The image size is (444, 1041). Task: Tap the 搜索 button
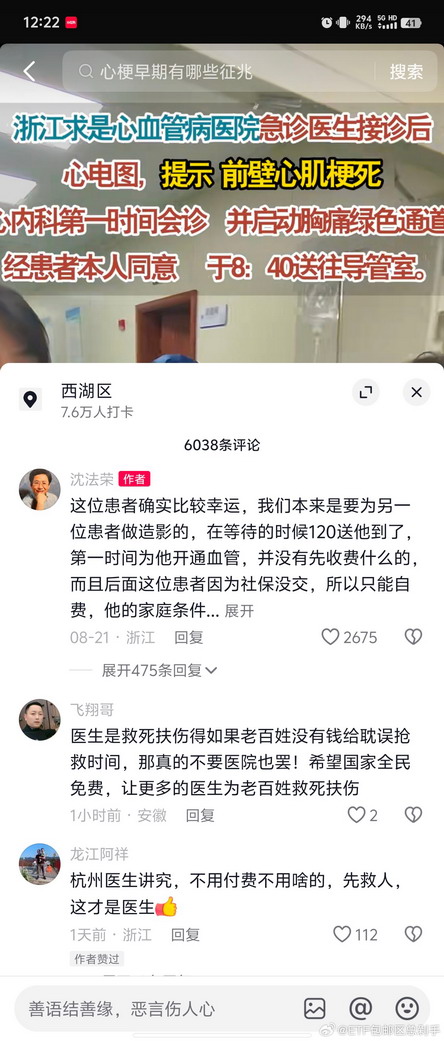click(406, 72)
